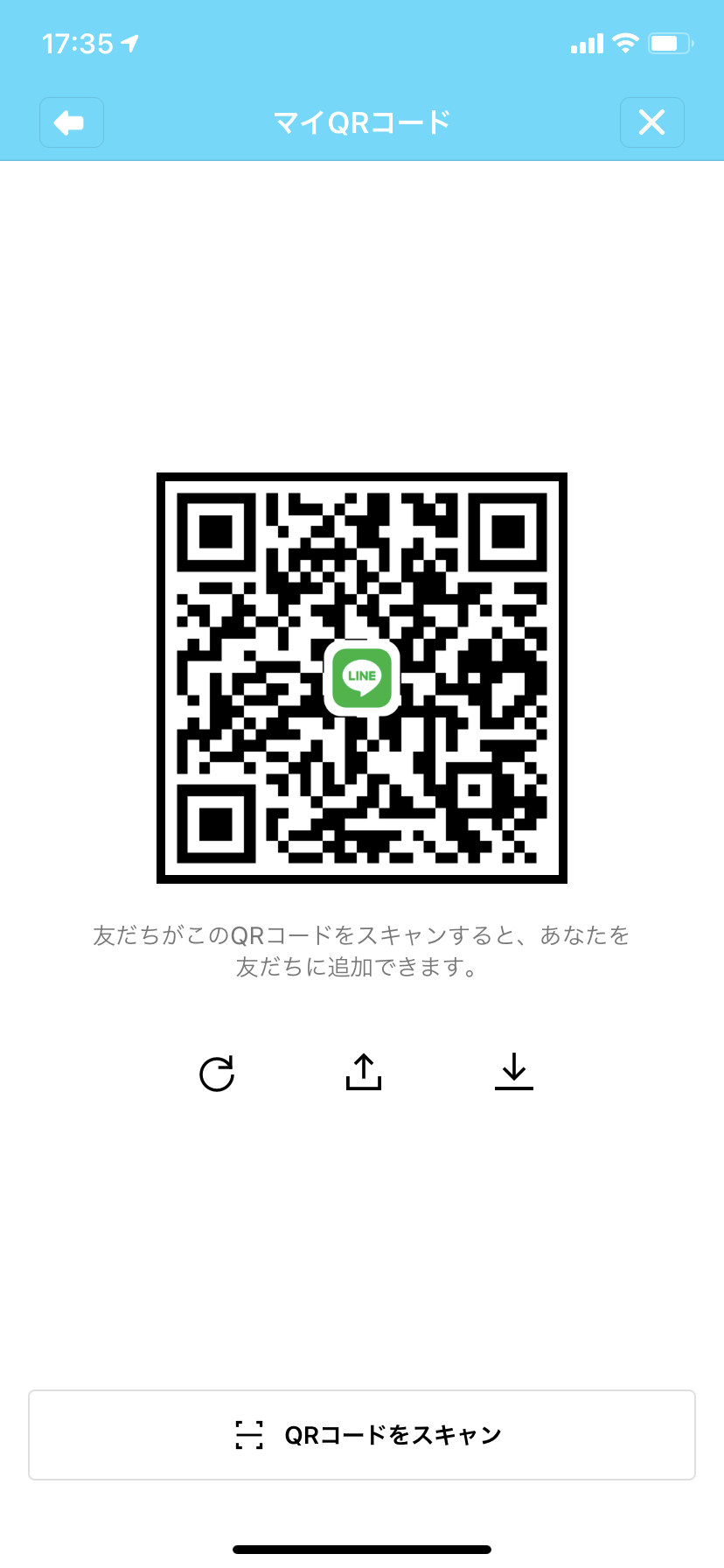Tap the QRコードをスキャン button

pyautogui.click(x=362, y=1435)
